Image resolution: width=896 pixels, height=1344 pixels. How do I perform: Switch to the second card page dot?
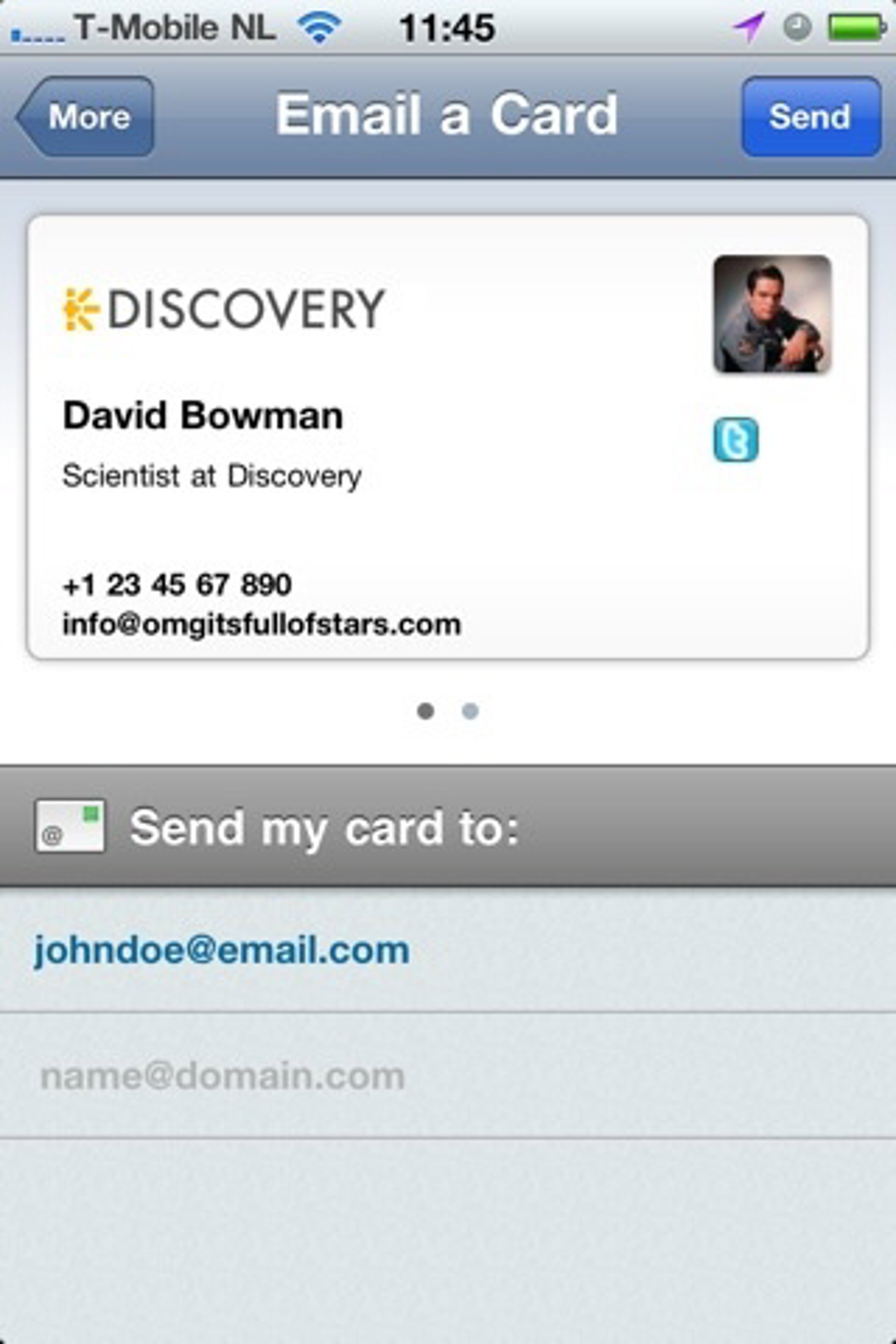(x=470, y=711)
